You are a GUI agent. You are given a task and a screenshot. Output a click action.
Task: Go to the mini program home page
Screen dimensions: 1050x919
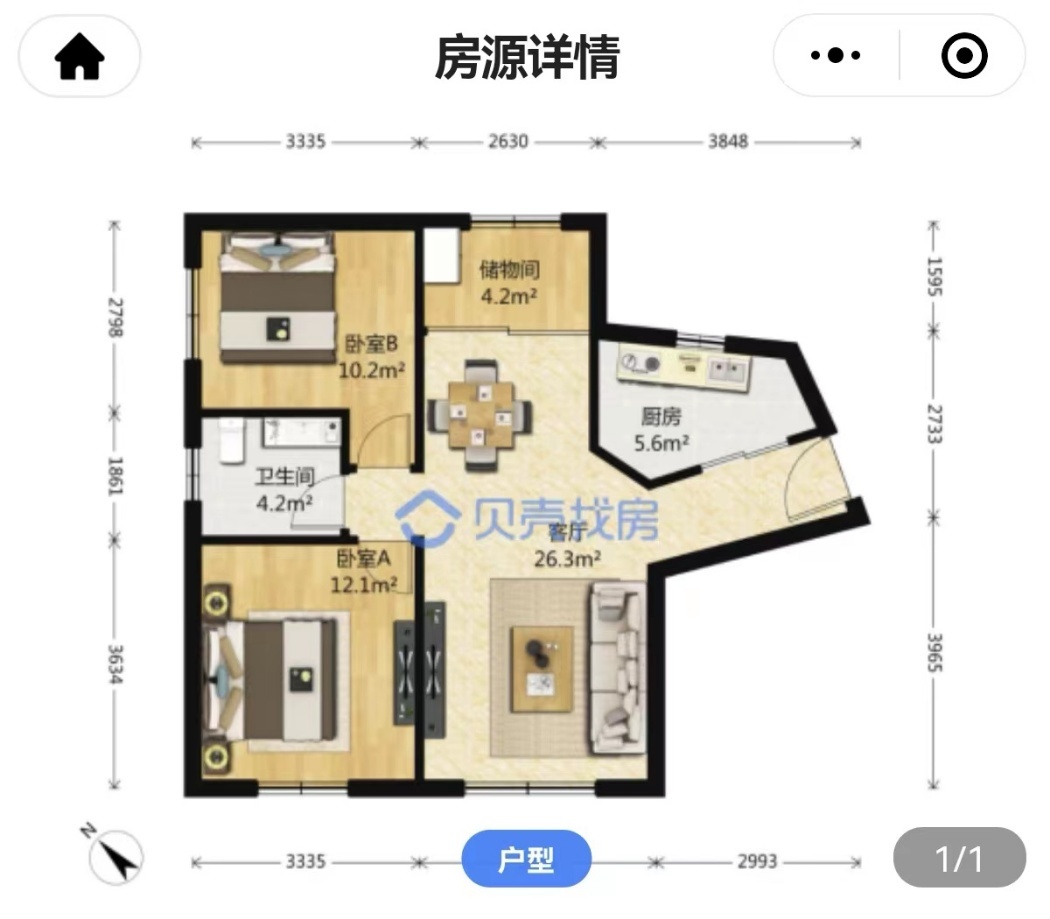(x=79, y=56)
